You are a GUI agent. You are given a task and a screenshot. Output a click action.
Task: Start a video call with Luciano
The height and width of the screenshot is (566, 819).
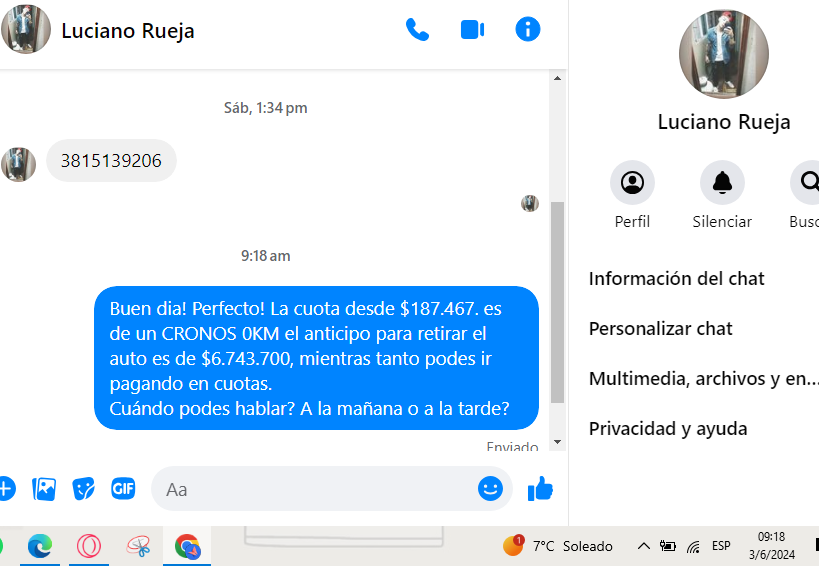(x=472, y=30)
